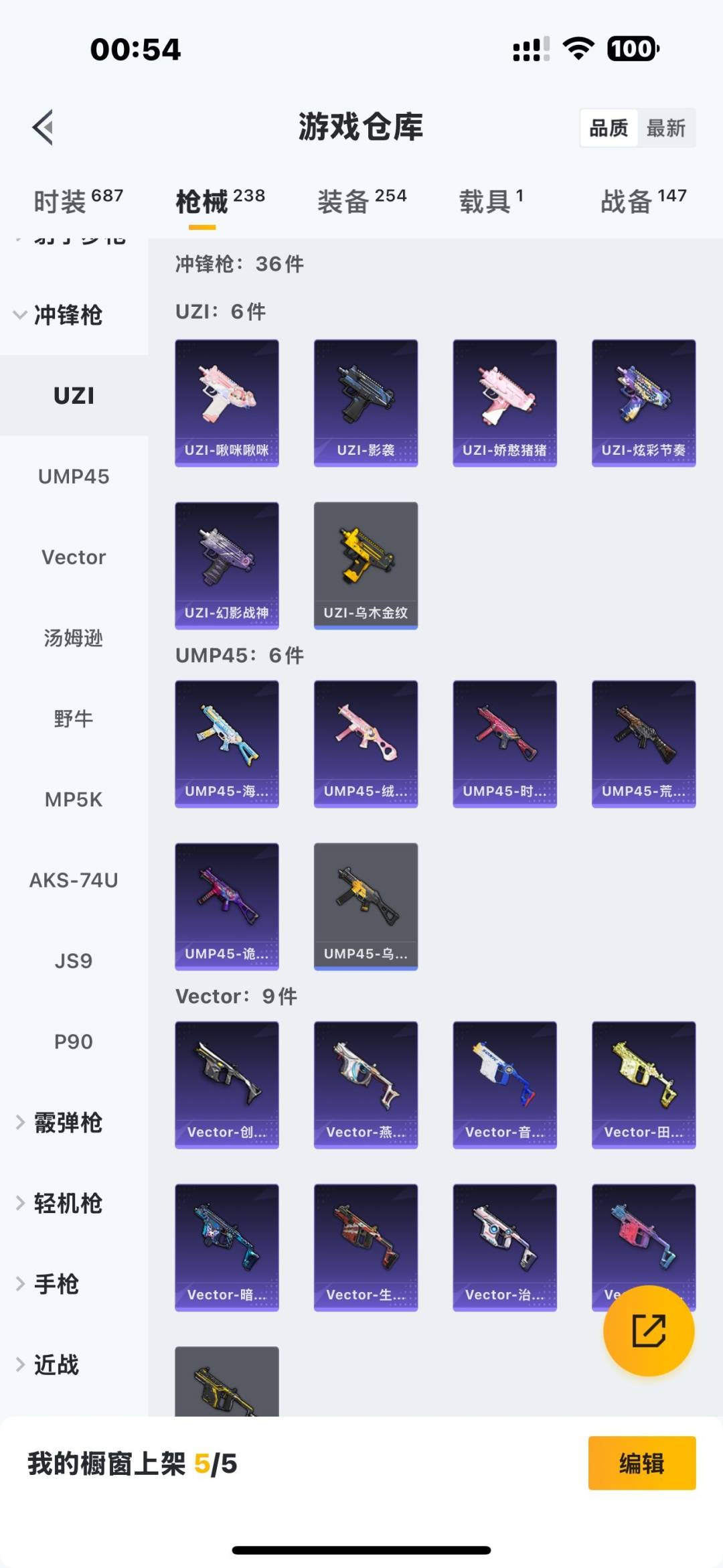Switch to the 战备 tab

(x=643, y=201)
